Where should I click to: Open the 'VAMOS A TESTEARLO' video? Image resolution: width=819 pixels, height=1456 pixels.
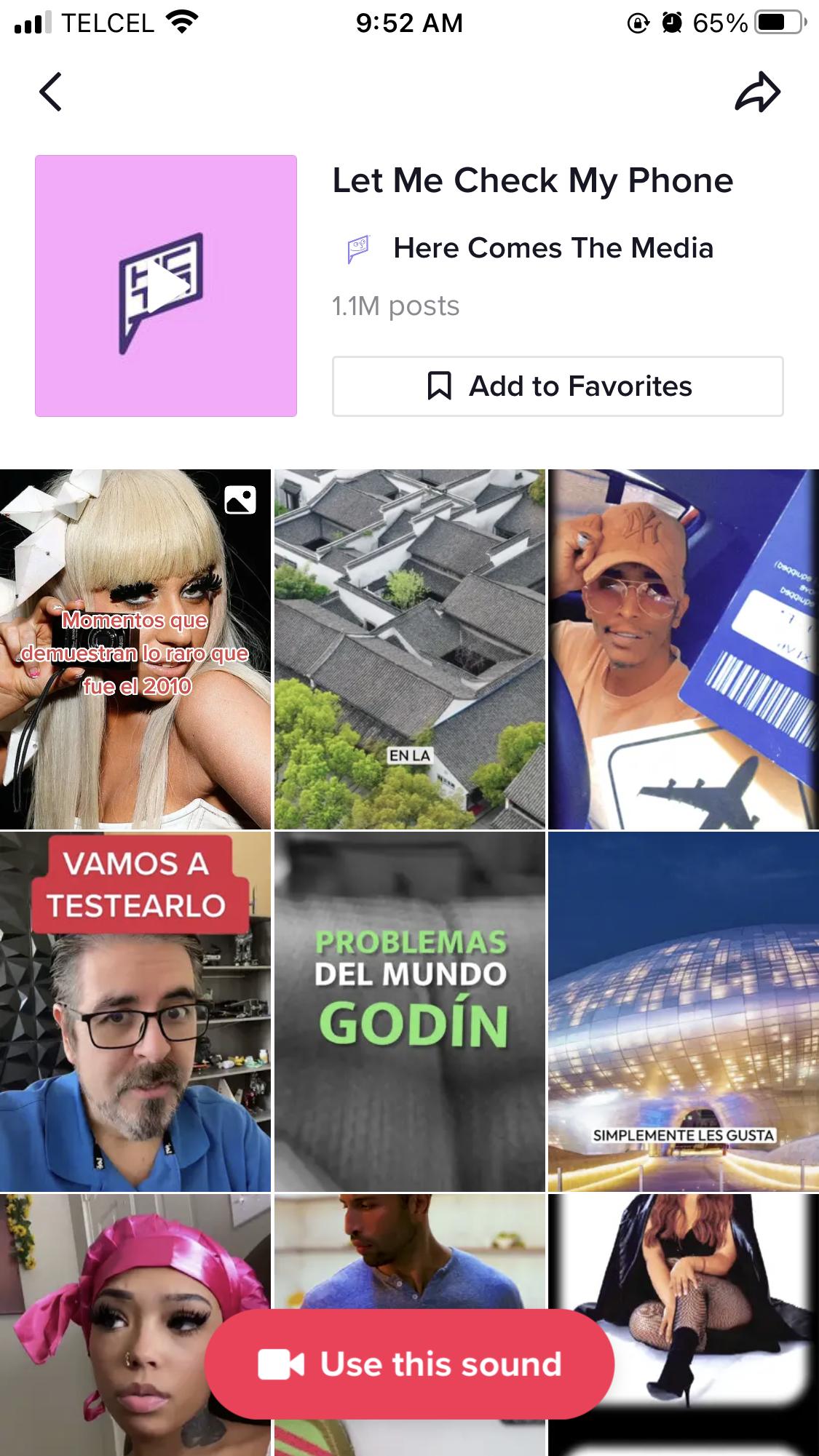pos(135,1011)
